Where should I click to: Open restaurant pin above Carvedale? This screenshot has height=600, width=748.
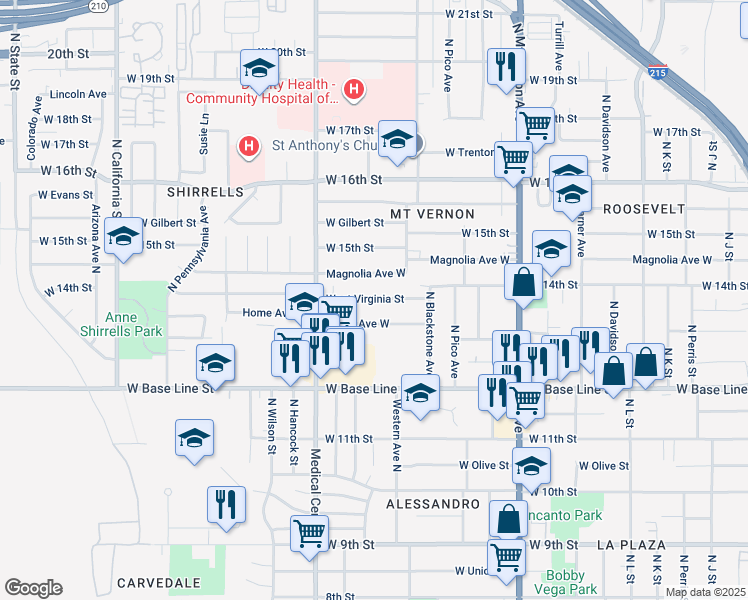click(x=227, y=506)
